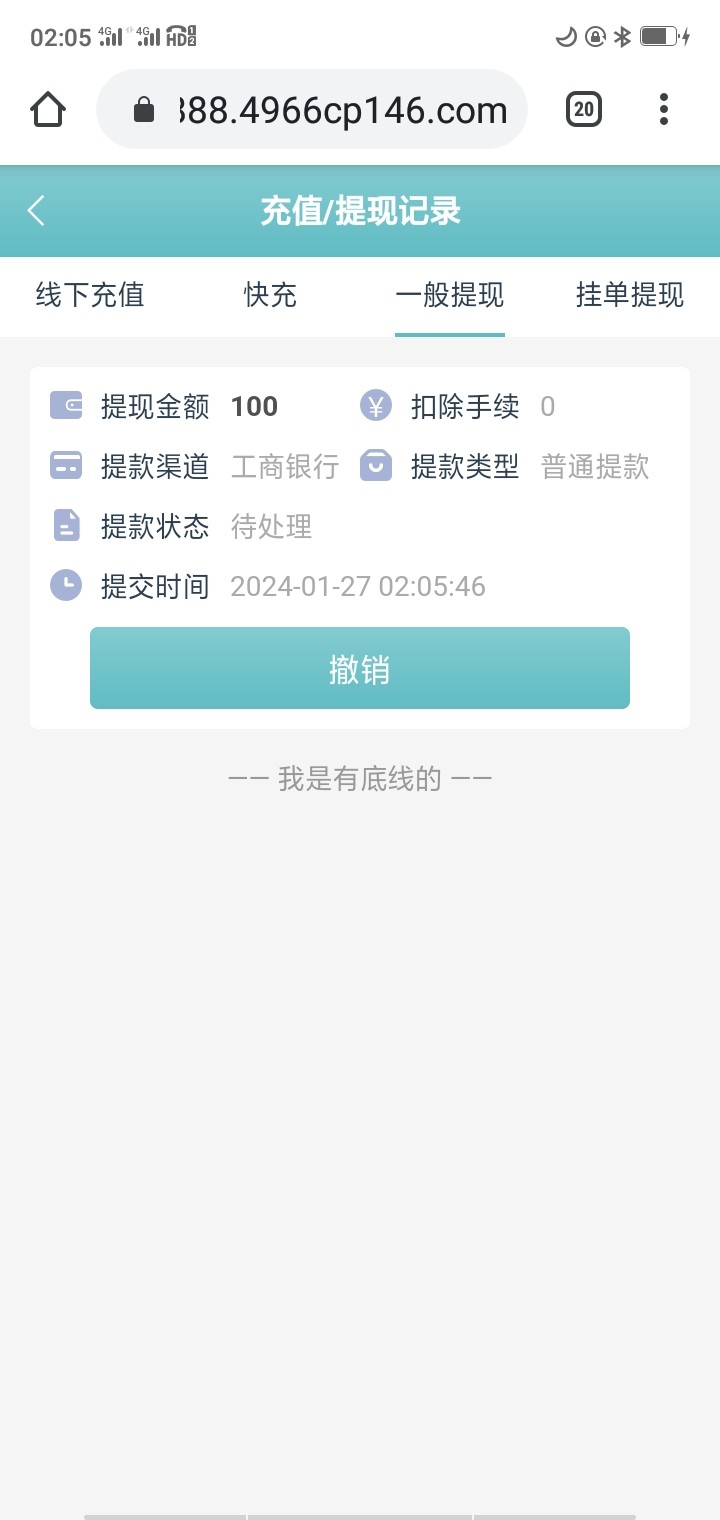Switch to the 线下充值 tab
Image resolution: width=720 pixels, height=1520 pixels.
88,296
